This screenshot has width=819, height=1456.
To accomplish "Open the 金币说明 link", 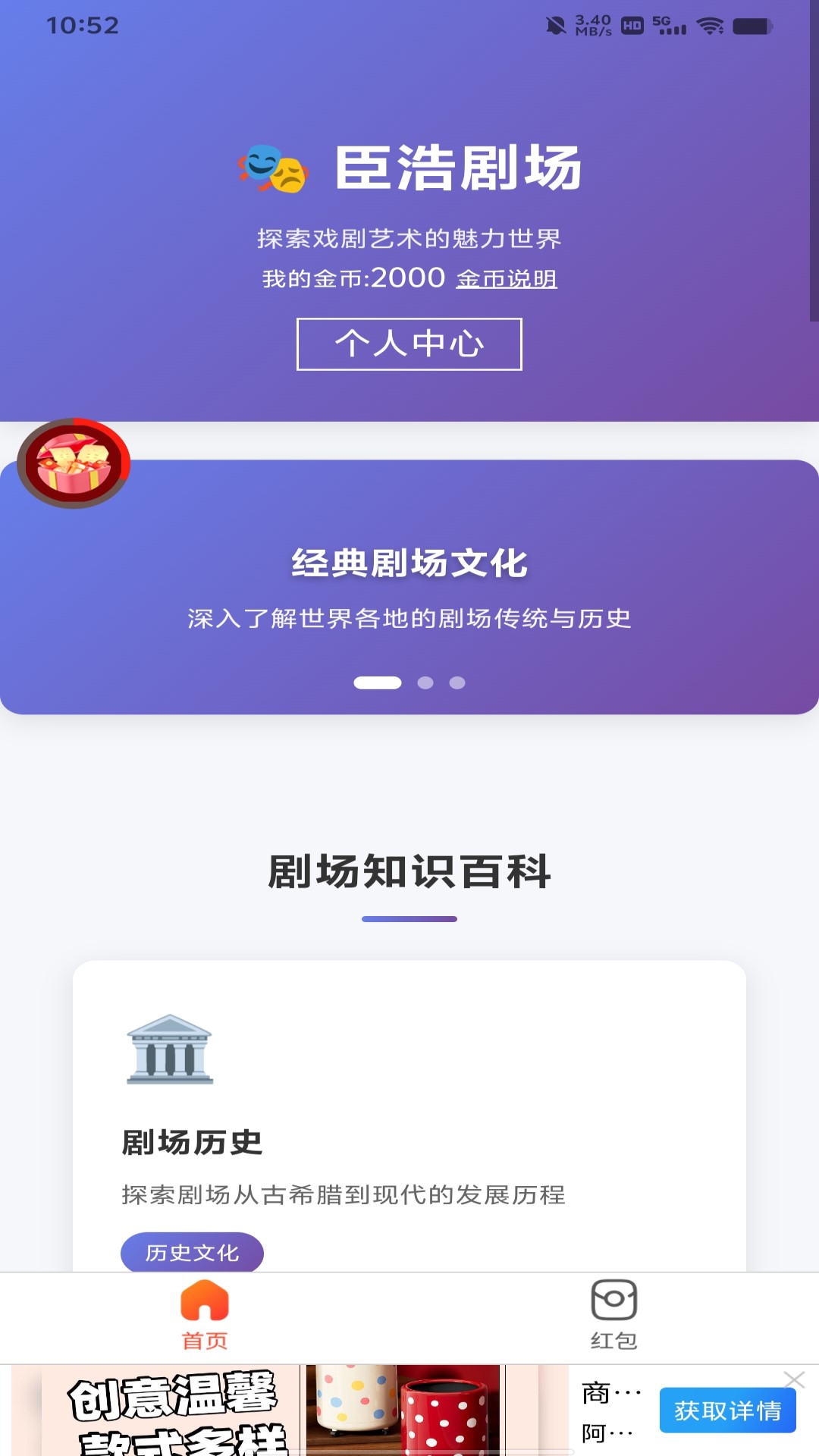I will [505, 279].
